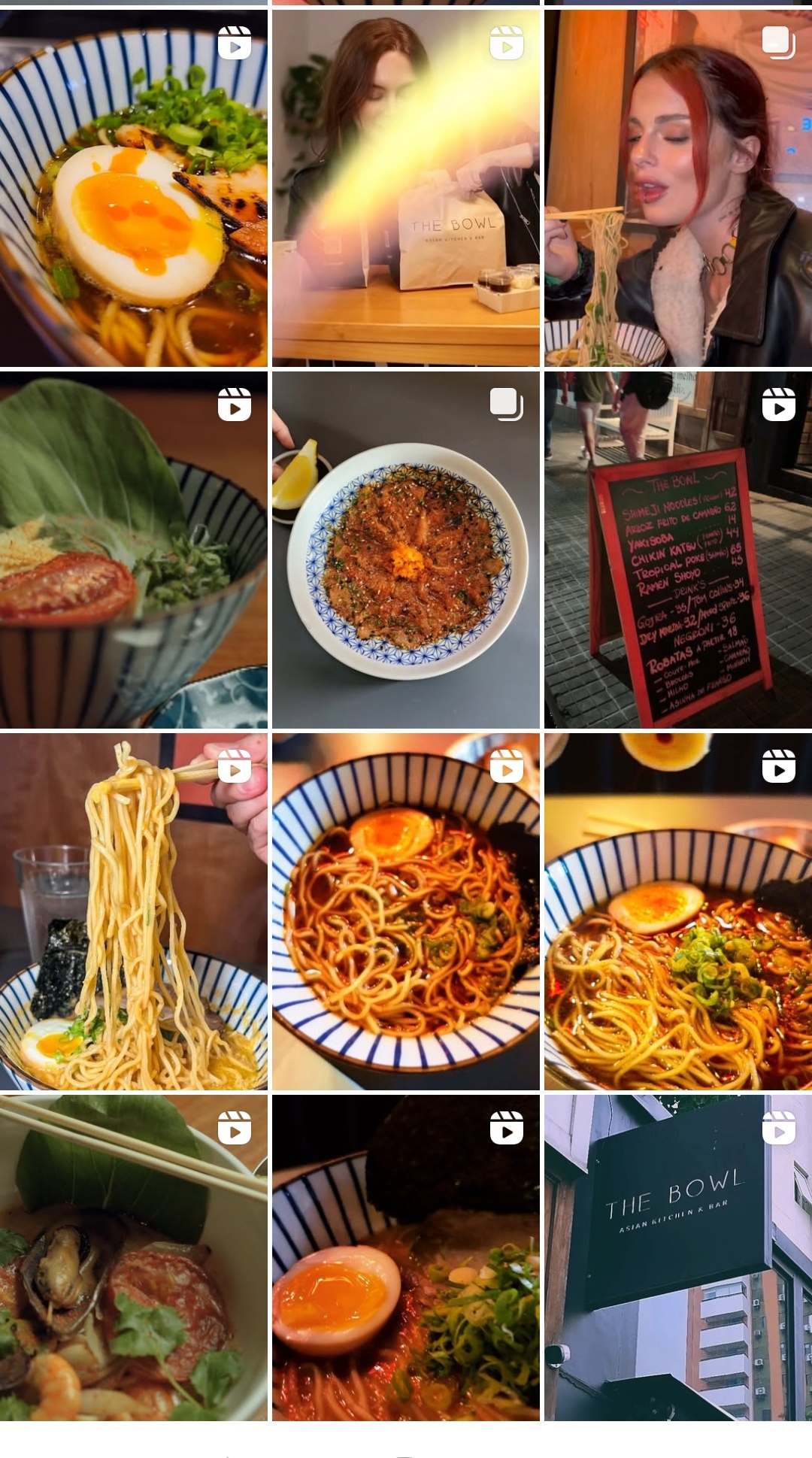This screenshot has height=1458, width=812.
Task: Open the ramen reel topped with green onions
Action: [x=677, y=911]
